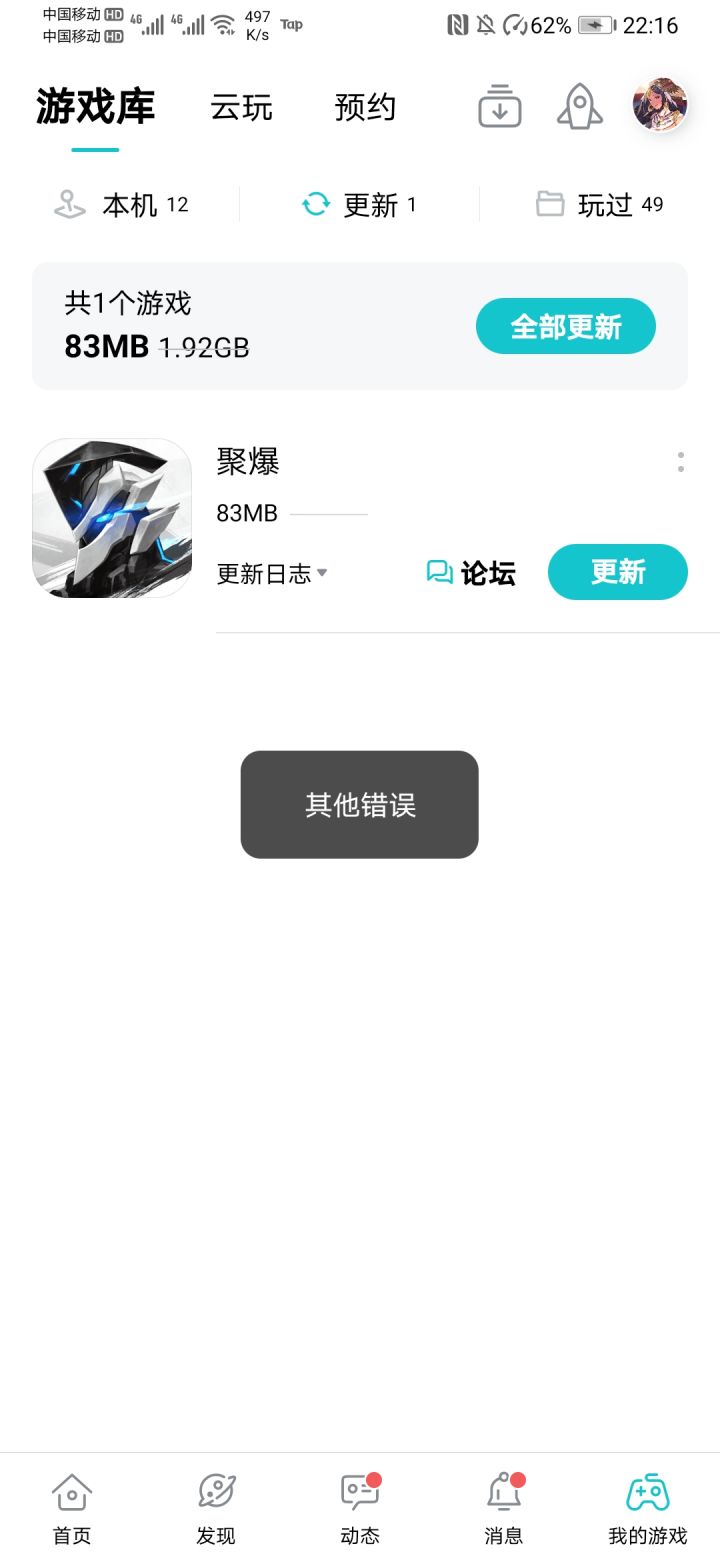Image resolution: width=720 pixels, height=1560 pixels.
Task: Open your profile avatar picture
Action: [657, 103]
